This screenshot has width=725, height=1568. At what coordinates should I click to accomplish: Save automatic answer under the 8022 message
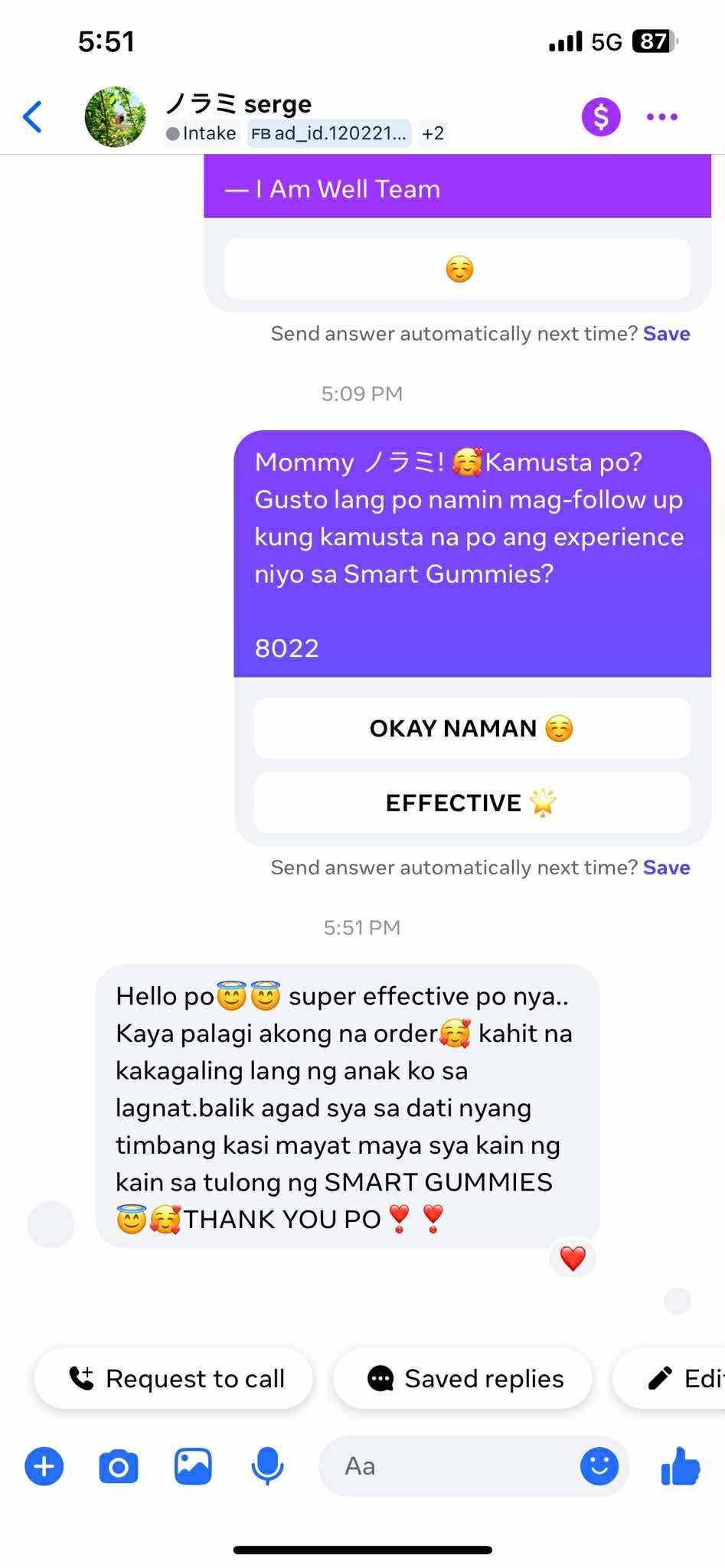tap(666, 867)
